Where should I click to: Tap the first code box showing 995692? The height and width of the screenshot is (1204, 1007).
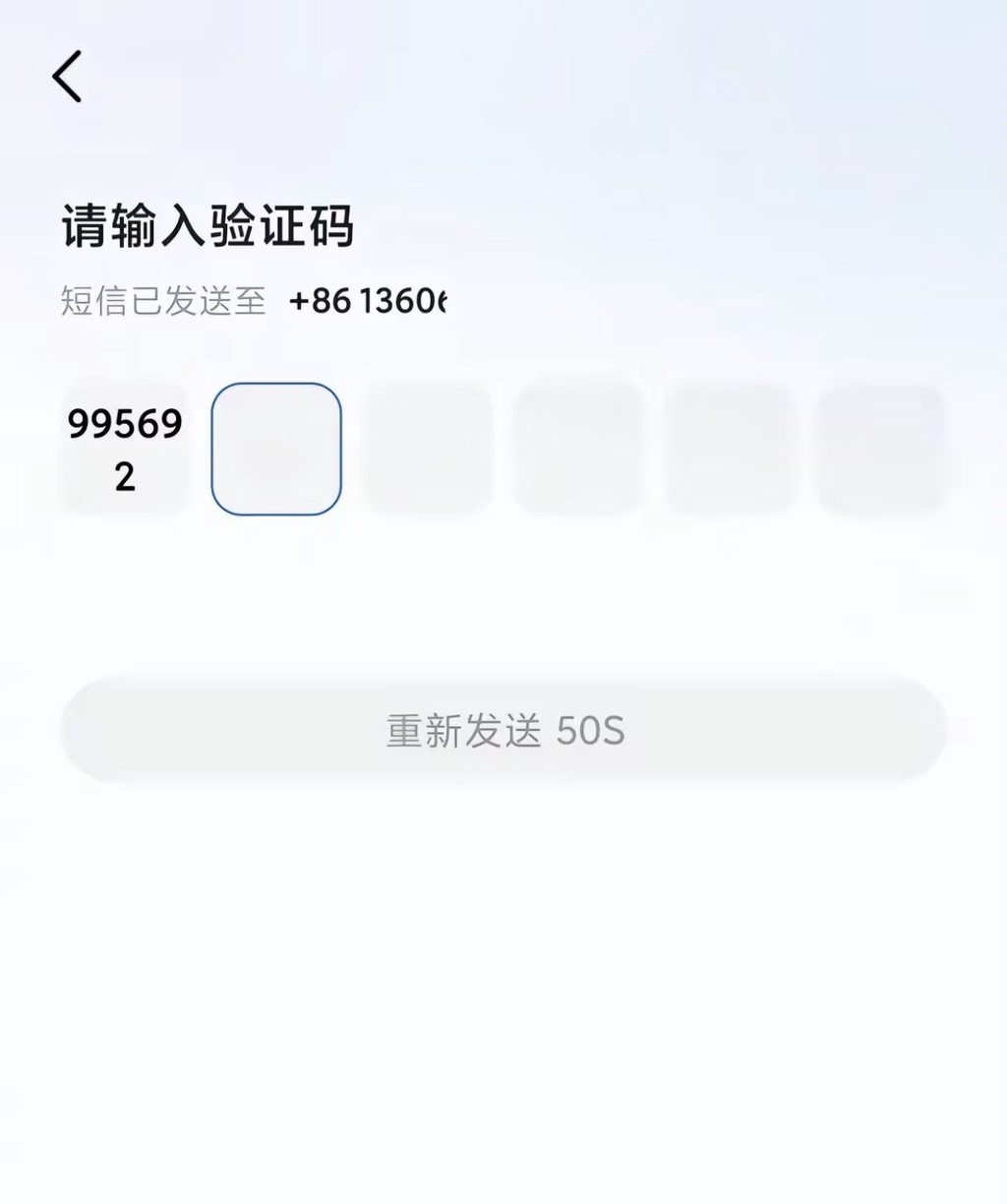[124, 449]
